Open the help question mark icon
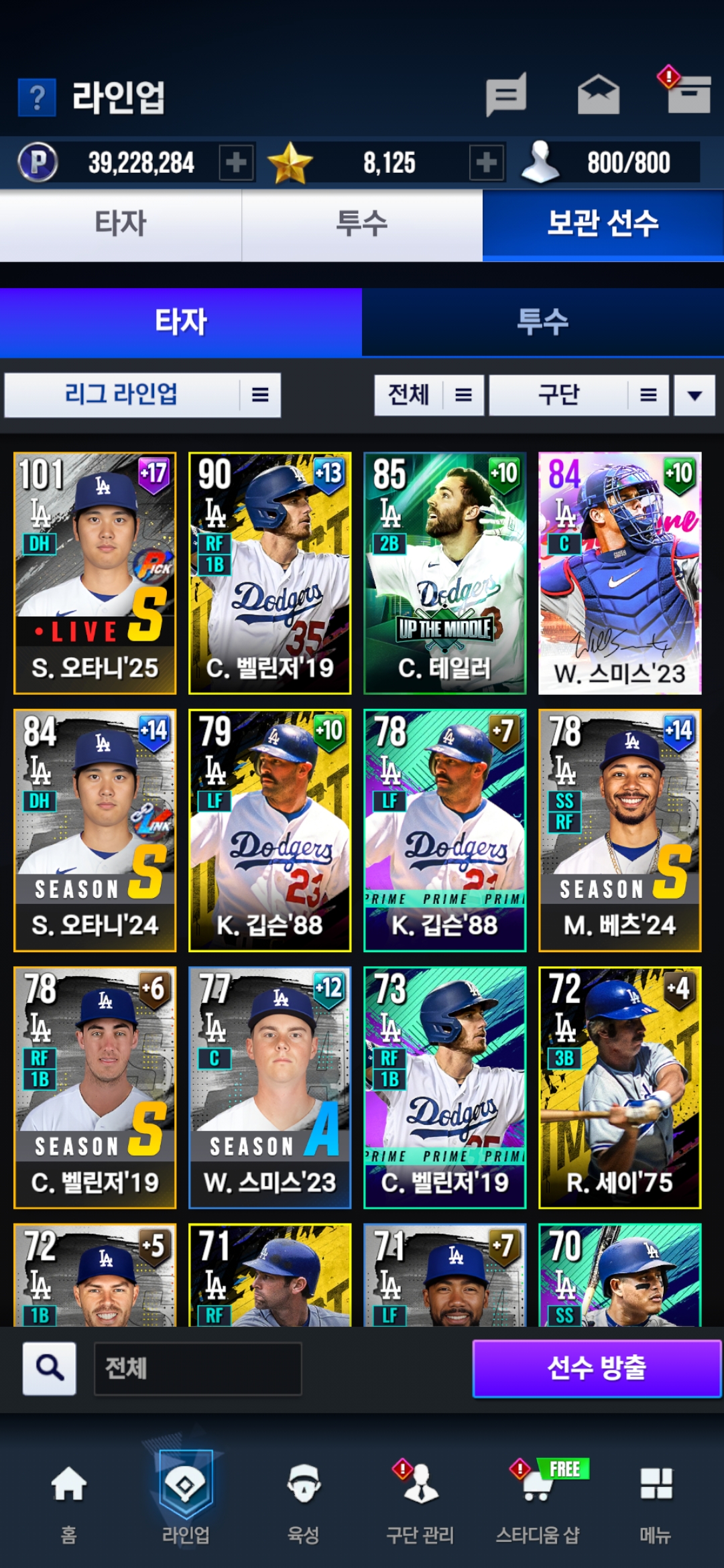Image resolution: width=724 pixels, height=1568 pixels. 37,97
